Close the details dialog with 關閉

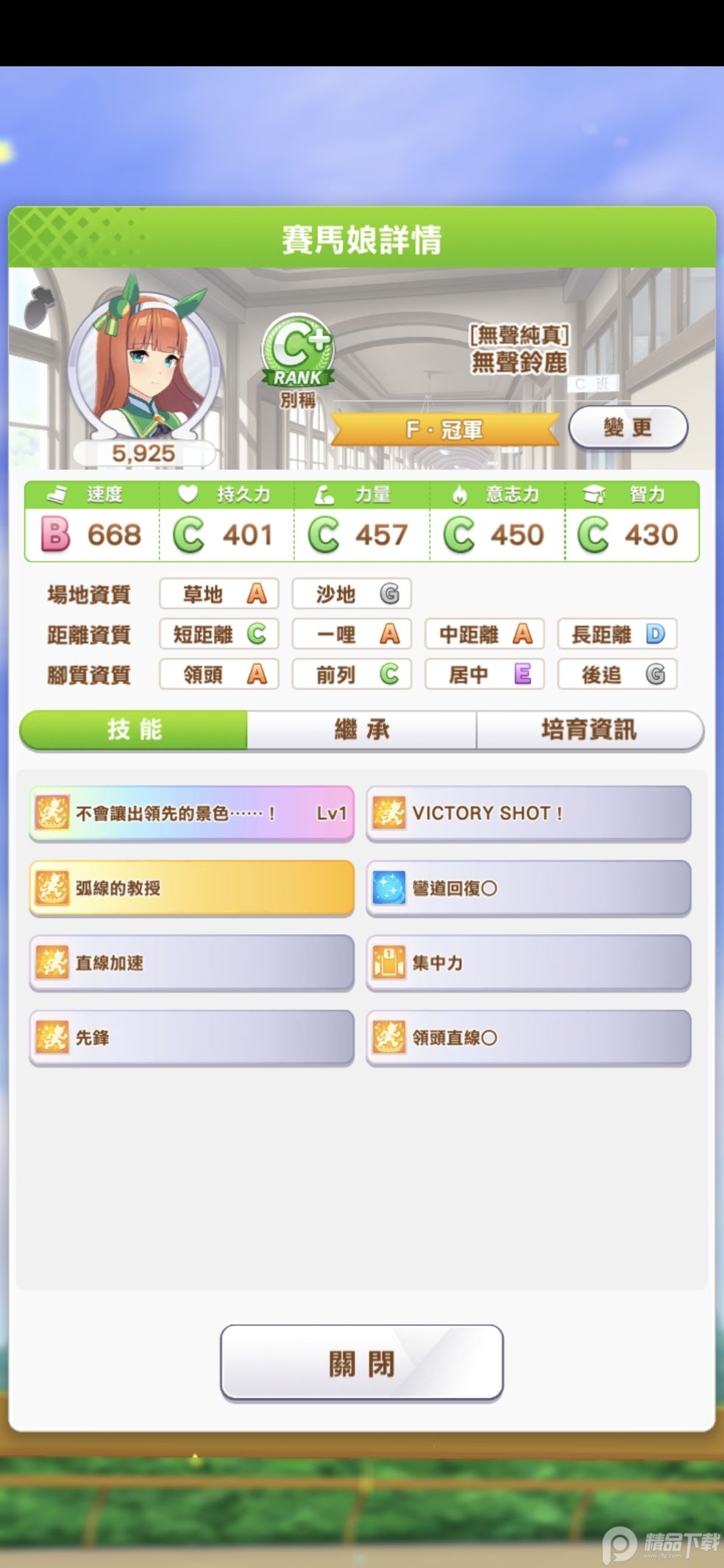pyautogui.click(x=361, y=1362)
